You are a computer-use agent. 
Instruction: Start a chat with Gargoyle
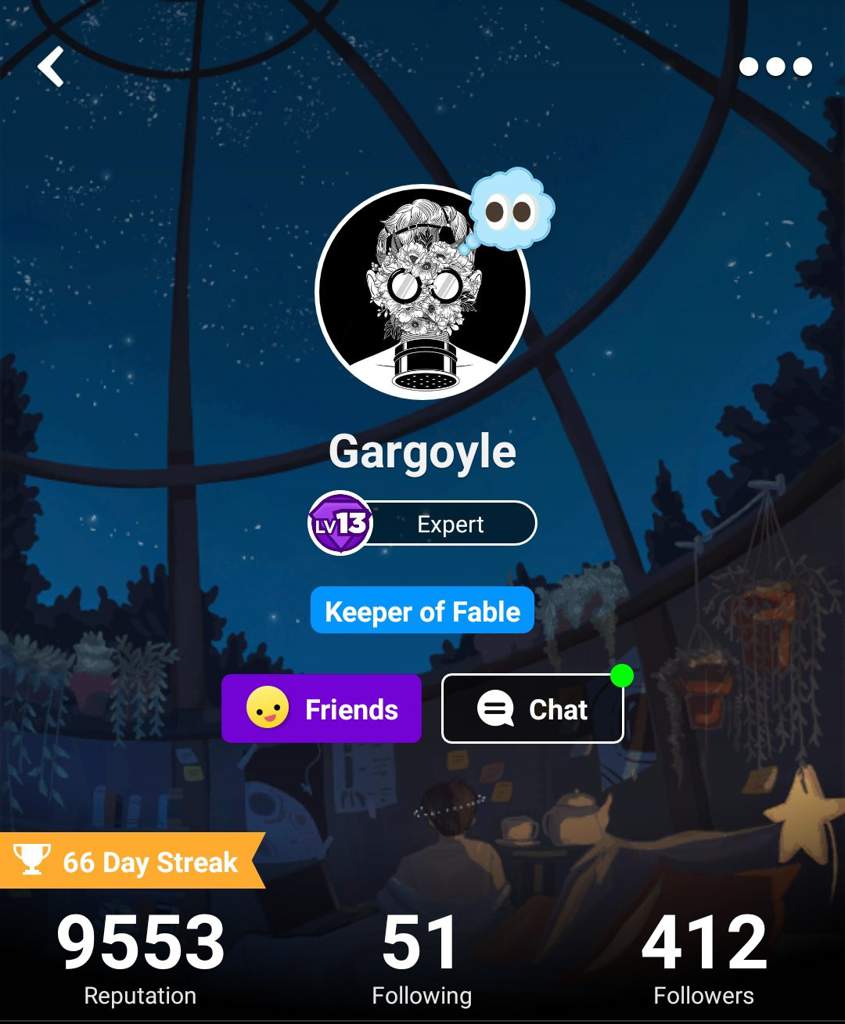(x=532, y=709)
